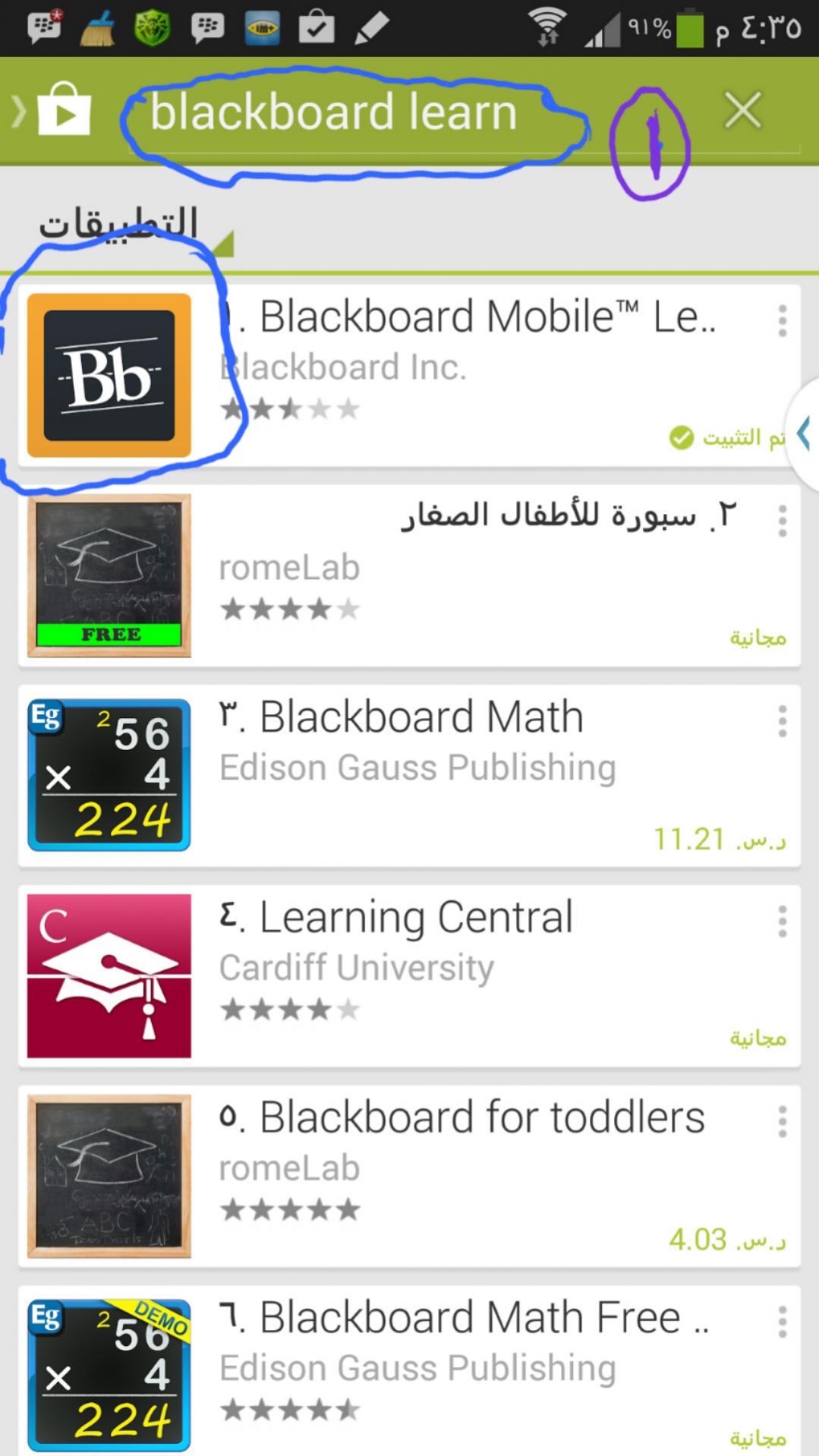Open overflow menu for Learning Central

point(782,921)
